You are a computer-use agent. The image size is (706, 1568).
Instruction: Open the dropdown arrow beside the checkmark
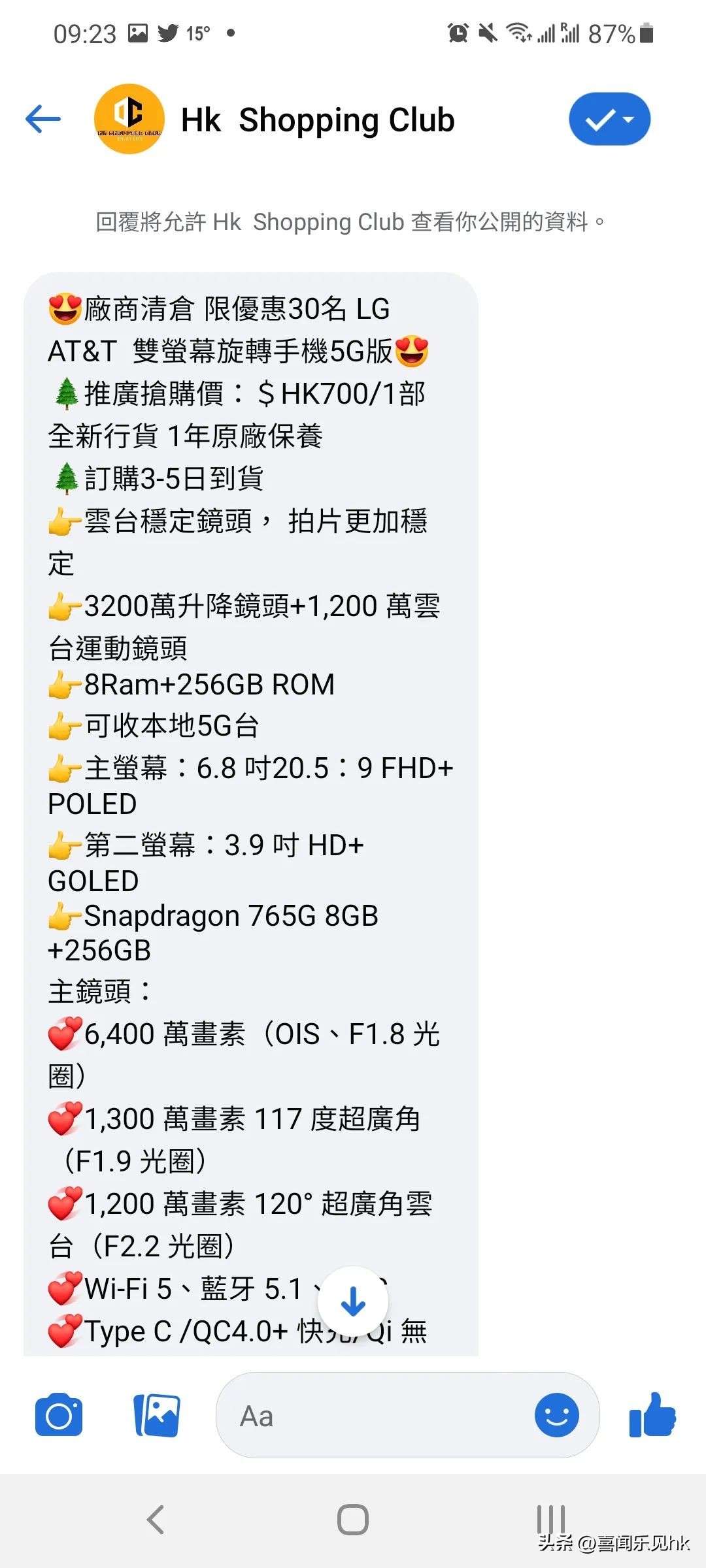(629, 119)
